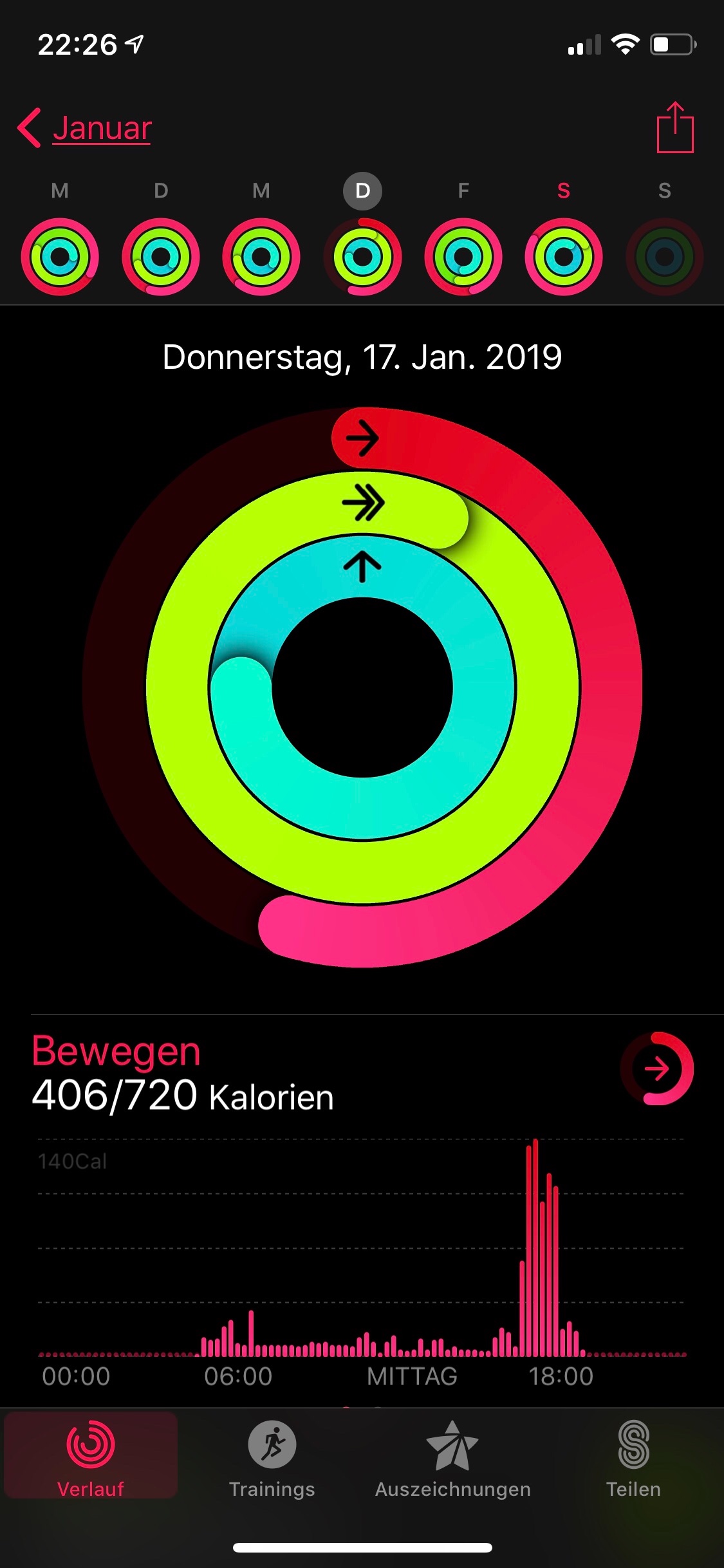Select Saturday's activity rings
The image size is (724, 1568).
pyautogui.click(x=564, y=257)
